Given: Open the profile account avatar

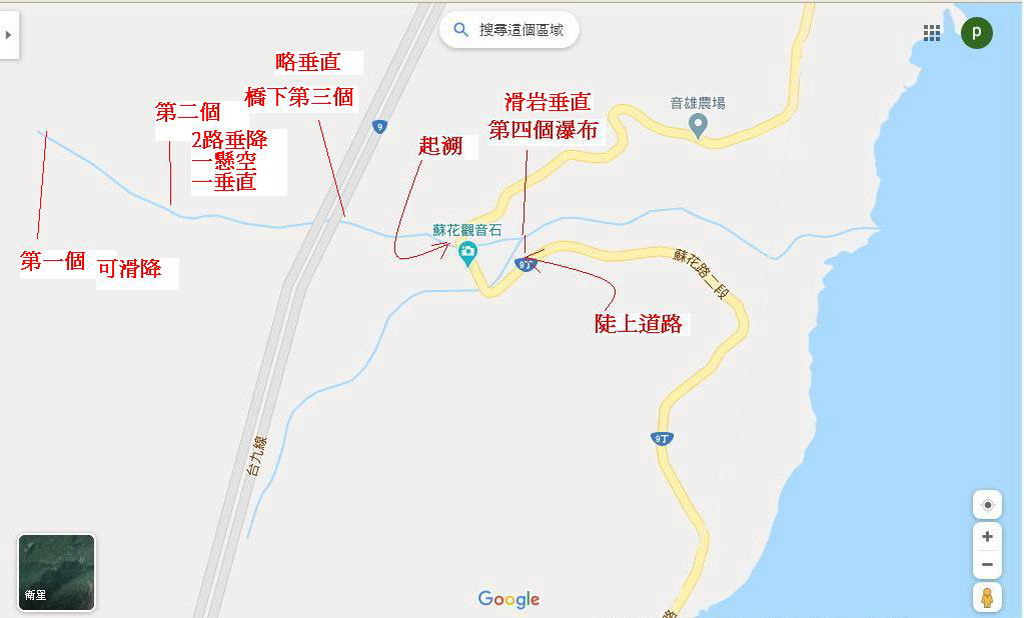Looking at the screenshot, I should [976, 33].
